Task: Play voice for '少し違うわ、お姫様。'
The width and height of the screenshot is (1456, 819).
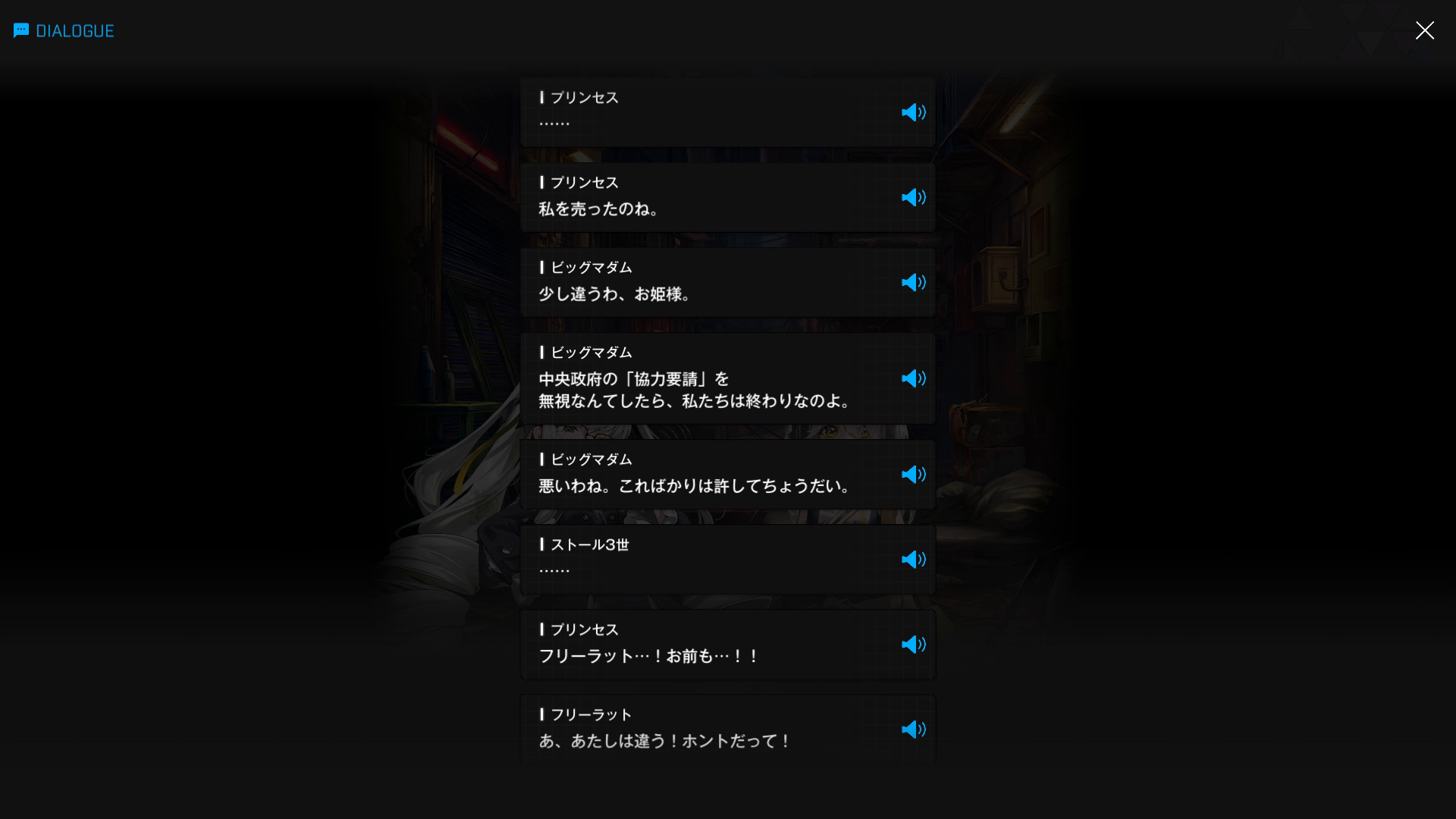Action: pyautogui.click(x=913, y=282)
